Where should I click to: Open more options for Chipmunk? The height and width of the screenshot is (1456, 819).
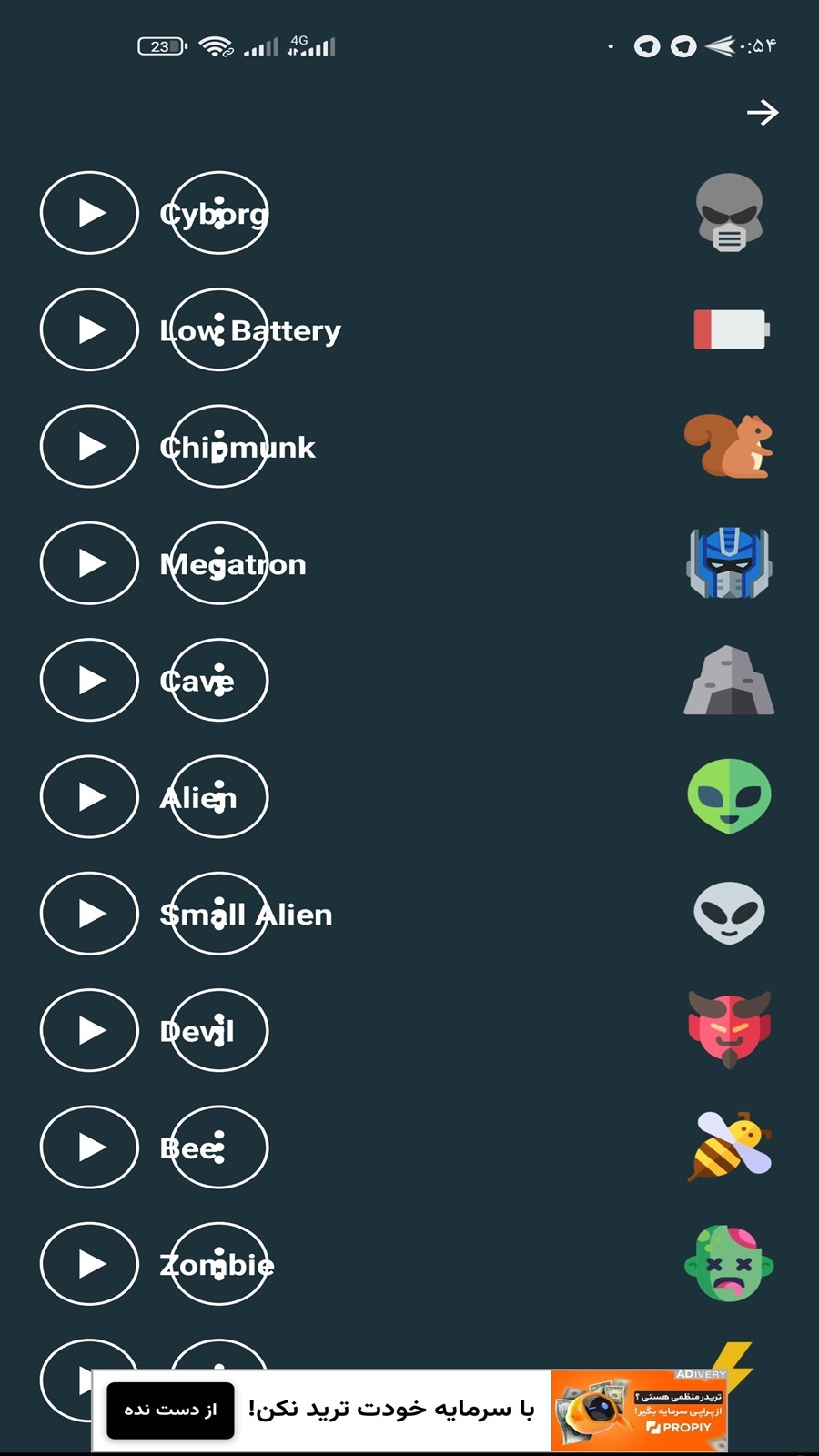[x=219, y=446]
